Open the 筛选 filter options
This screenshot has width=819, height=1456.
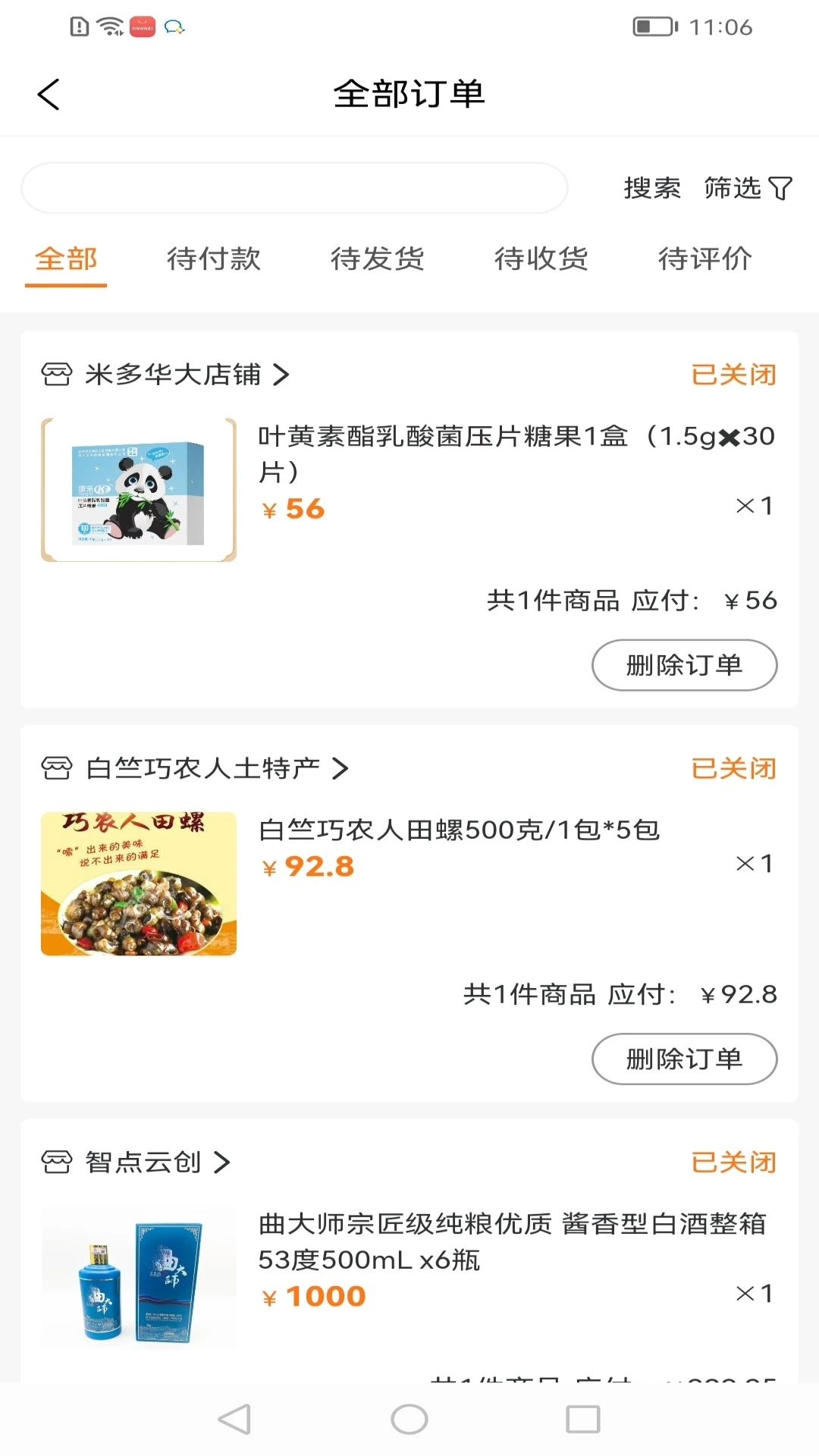point(748,188)
